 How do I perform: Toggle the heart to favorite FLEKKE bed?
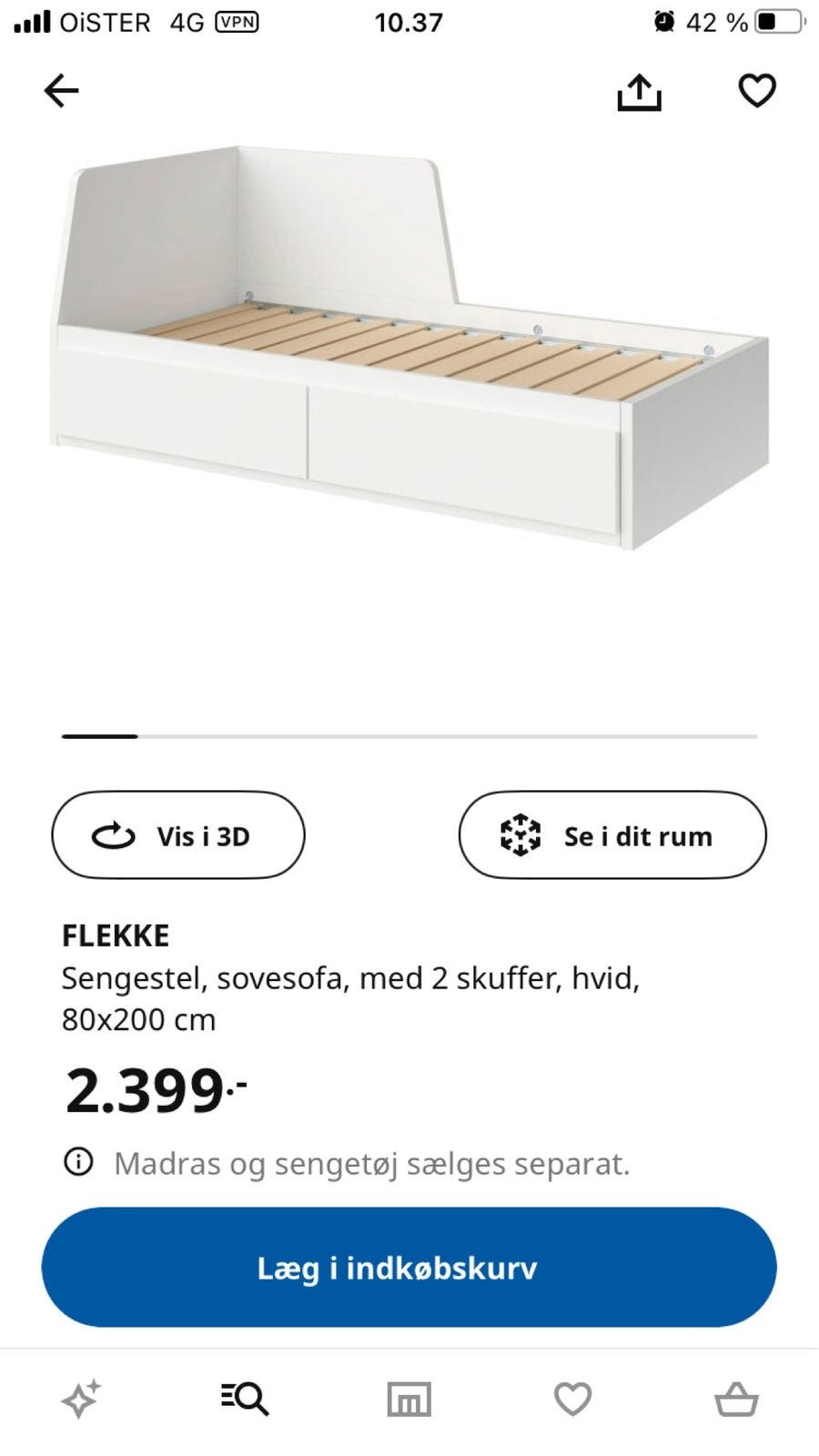757,91
